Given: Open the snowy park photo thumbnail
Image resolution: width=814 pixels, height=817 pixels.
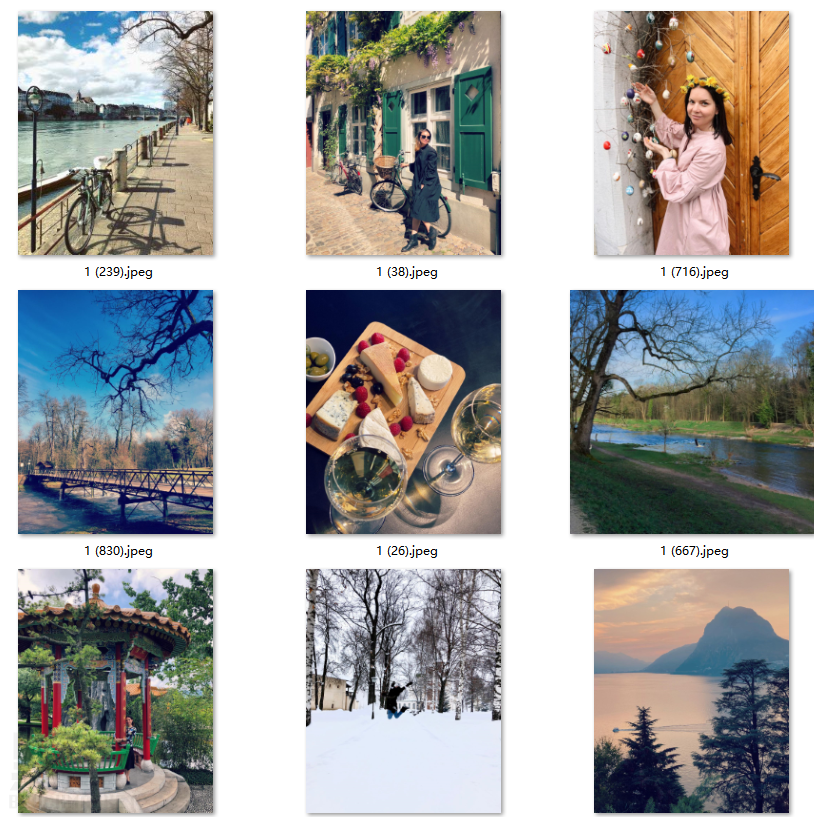Looking at the screenshot, I should (x=403, y=690).
